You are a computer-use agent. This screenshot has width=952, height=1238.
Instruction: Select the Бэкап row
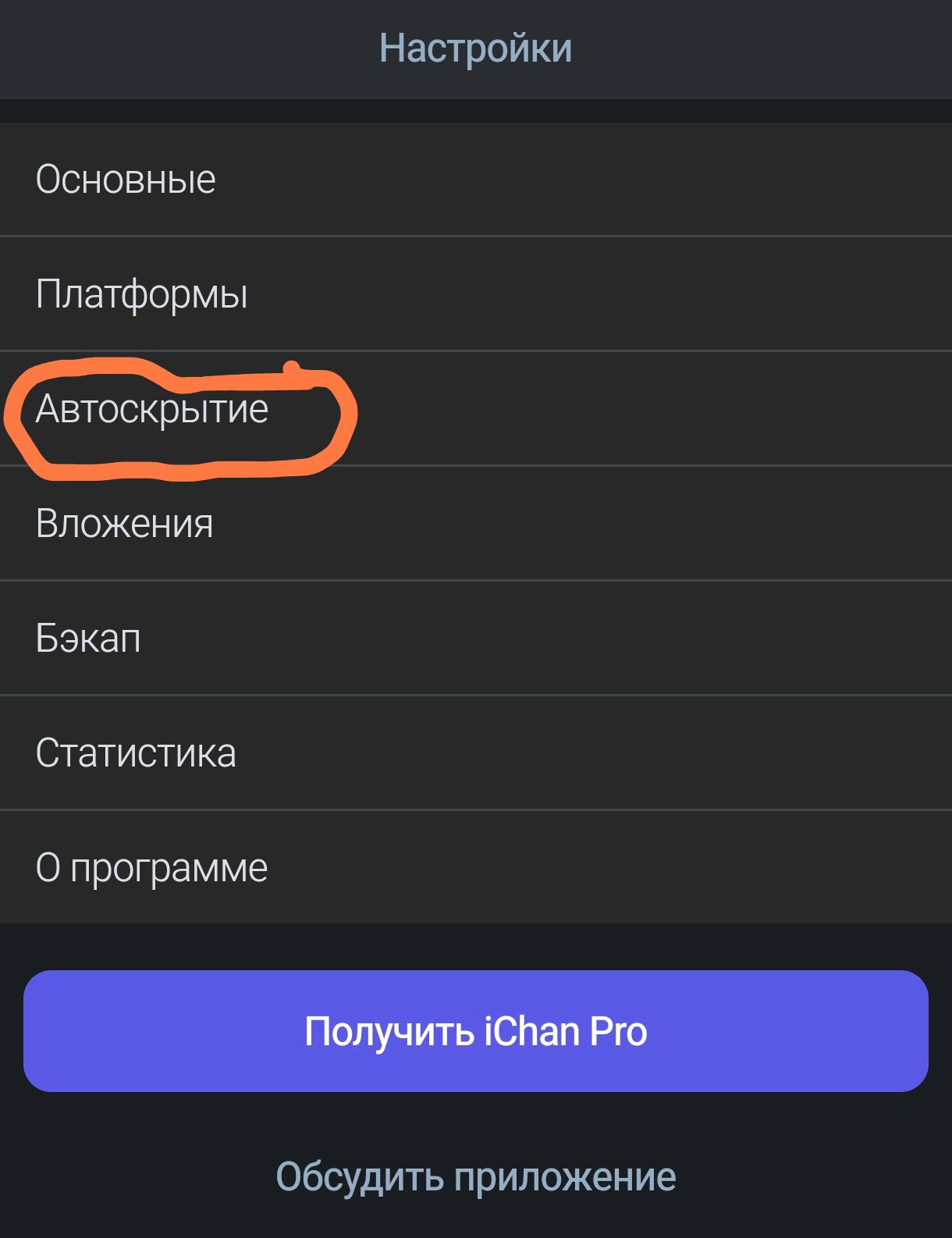coord(476,639)
